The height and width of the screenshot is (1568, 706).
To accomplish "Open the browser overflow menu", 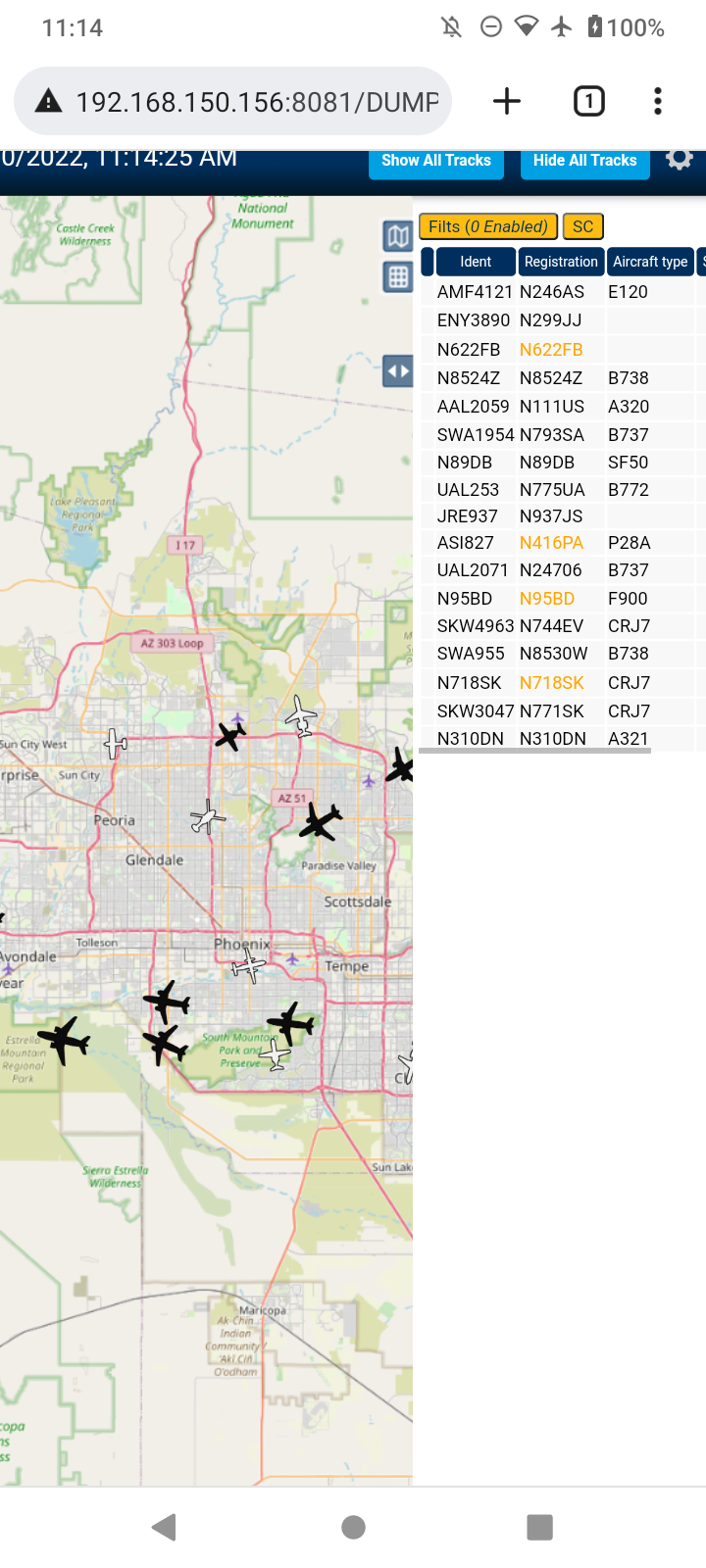I will click(x=658, y=101).
